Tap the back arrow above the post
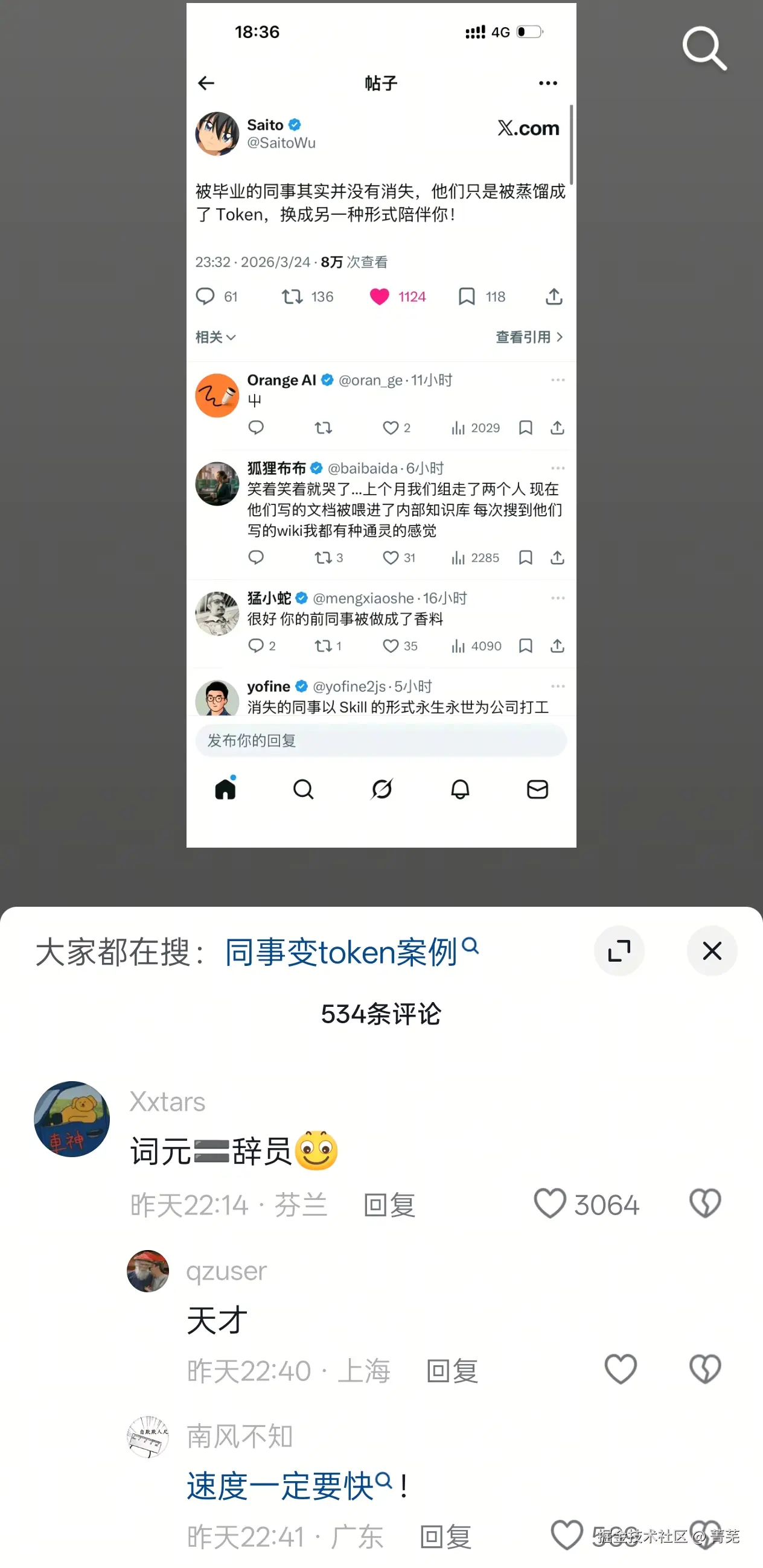This screenshot has height=1568, width=763. coord(206,83)
